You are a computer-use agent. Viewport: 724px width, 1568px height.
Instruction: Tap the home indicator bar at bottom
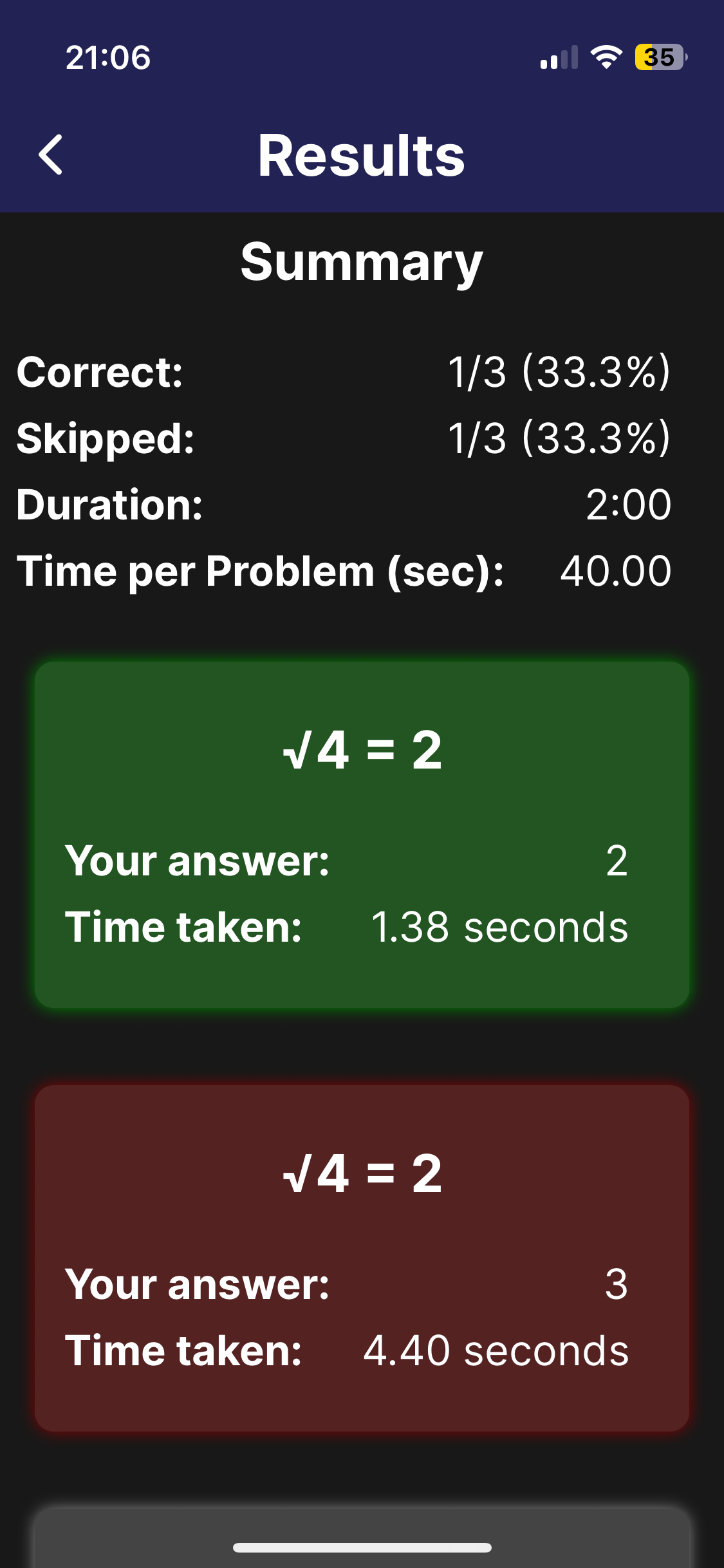tap(362, 1547)
